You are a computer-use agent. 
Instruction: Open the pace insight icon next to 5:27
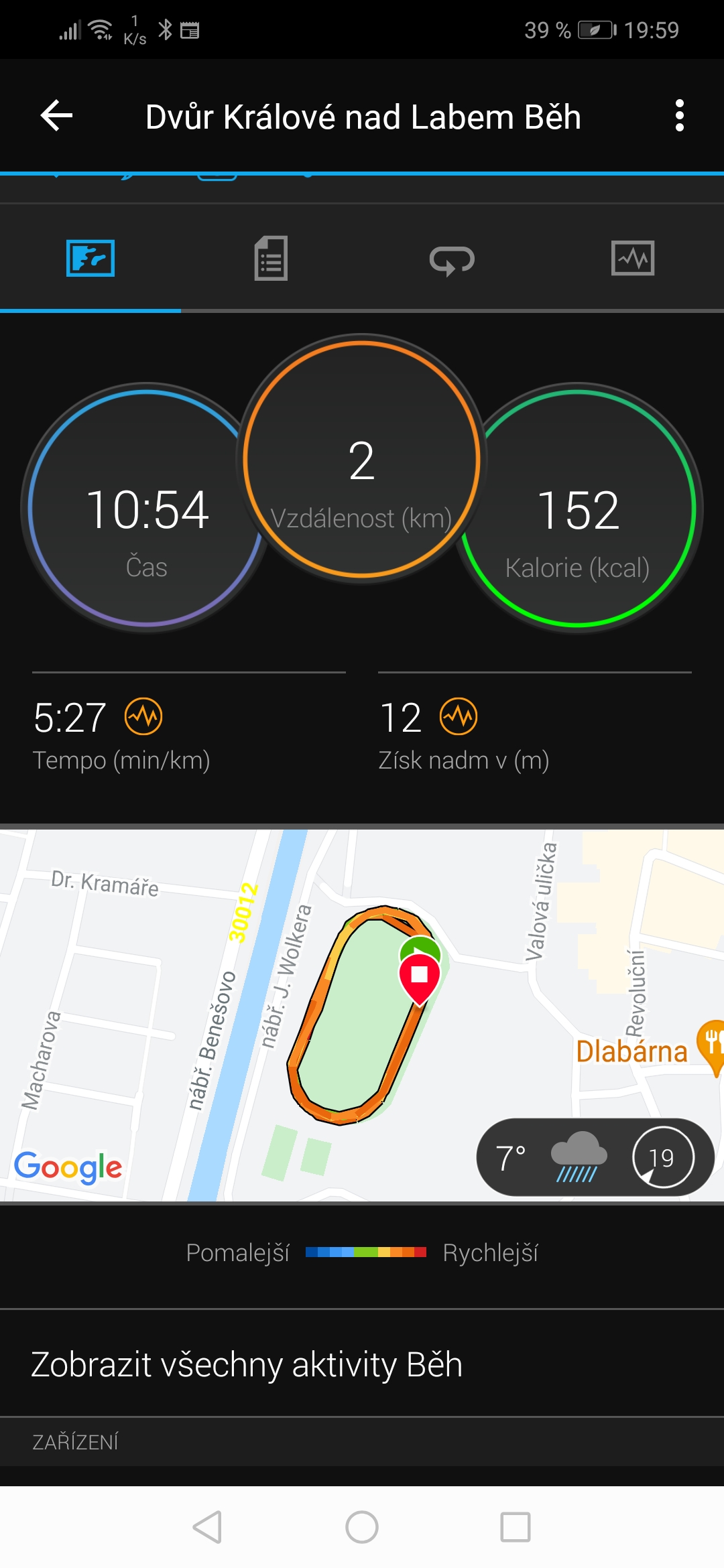point(143,716)
